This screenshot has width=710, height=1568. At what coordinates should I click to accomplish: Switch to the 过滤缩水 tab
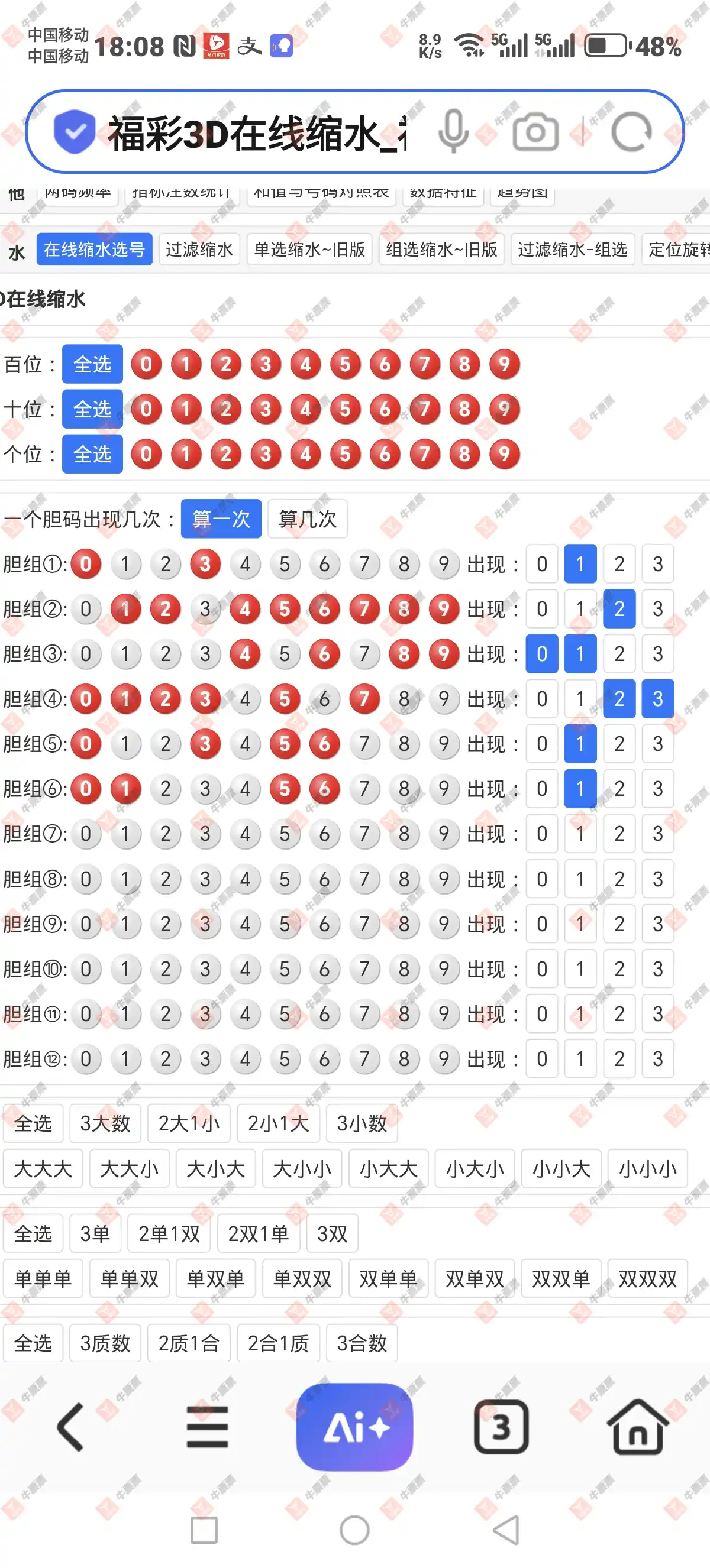199,250
